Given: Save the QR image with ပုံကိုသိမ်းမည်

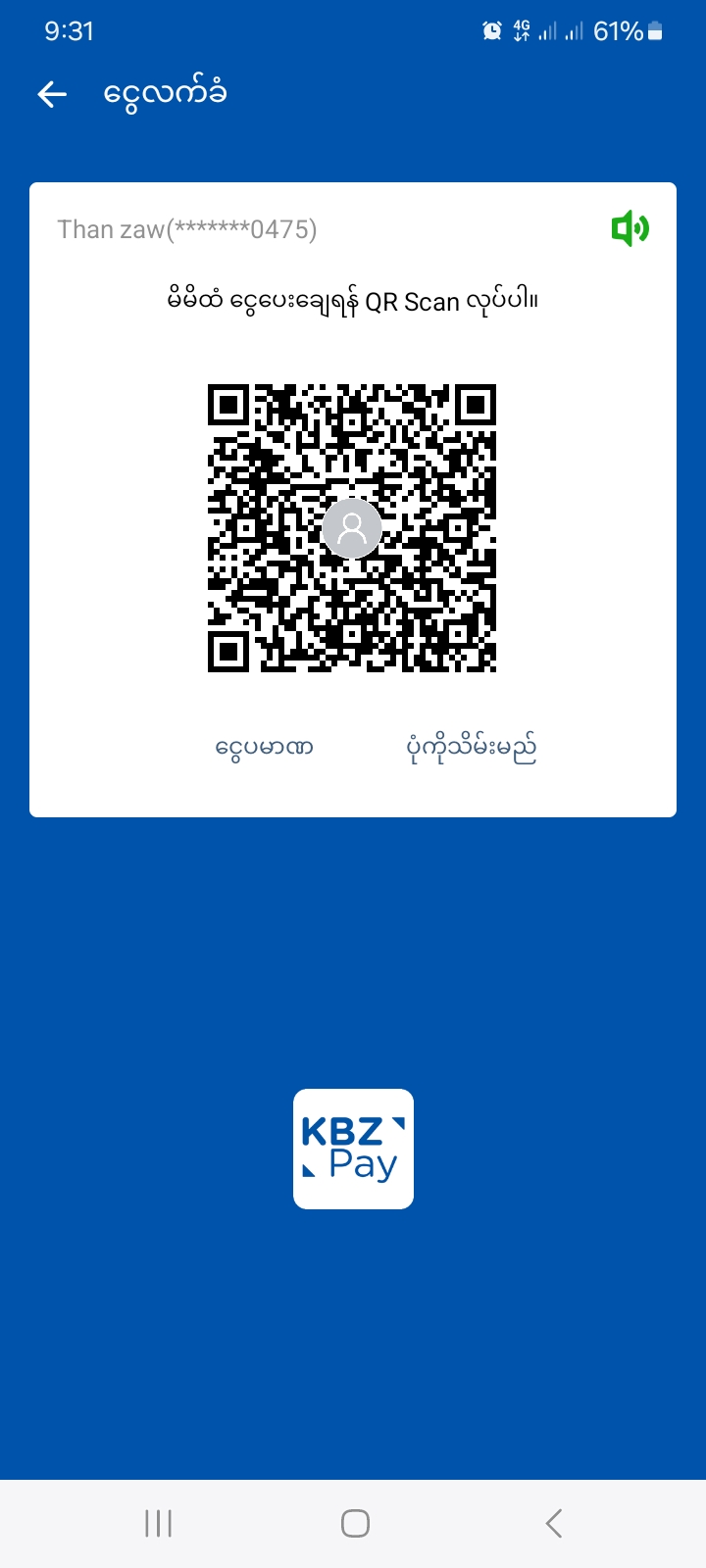Looking at the screenshot, I should [471, 748].
